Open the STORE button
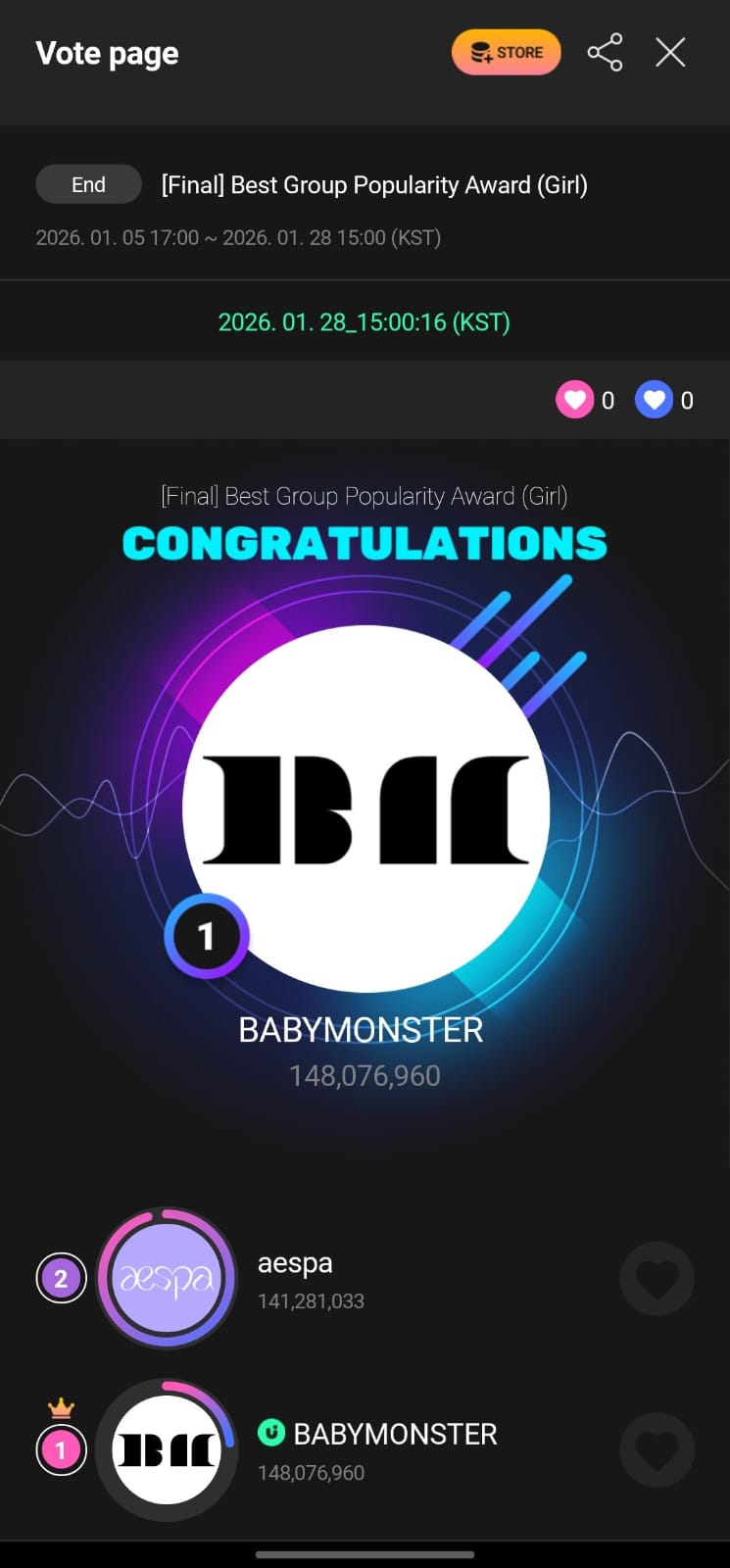Screen dimensions: 730x1568 pos(506,53)
